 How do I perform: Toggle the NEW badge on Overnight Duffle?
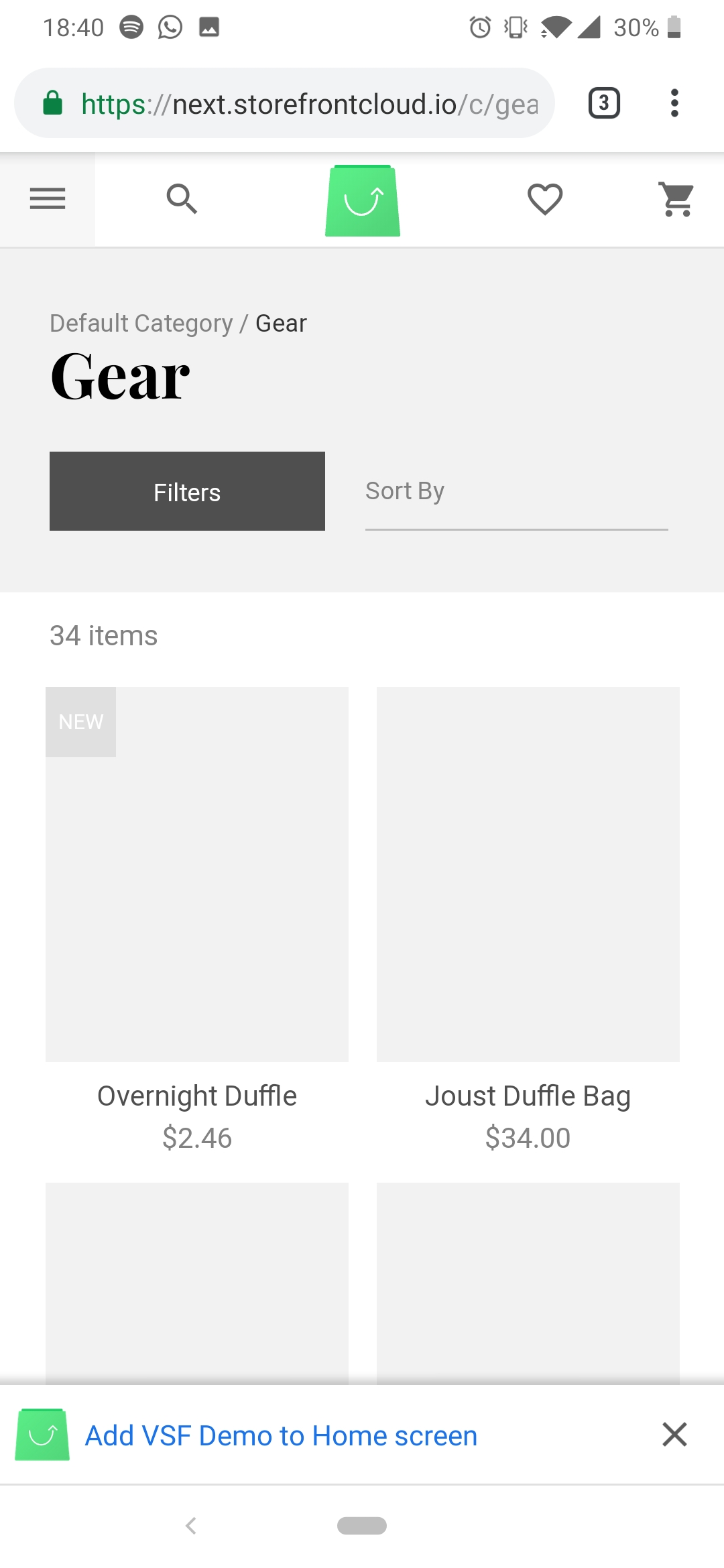80,722
